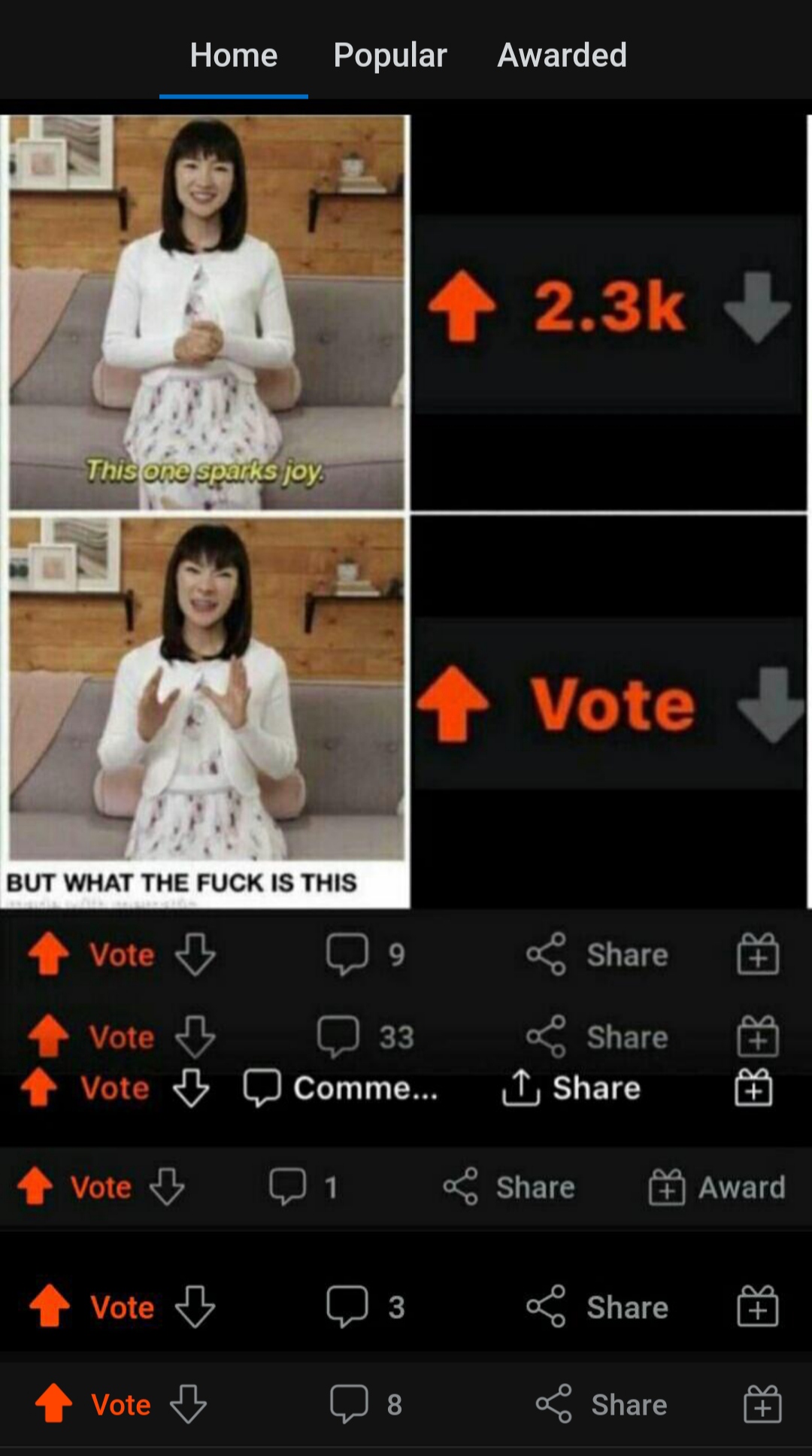Viewport: 812px width, 1456px height.
Task: Switch to the Popular tab
Action: pyautogui.click(x=389, y=55)
